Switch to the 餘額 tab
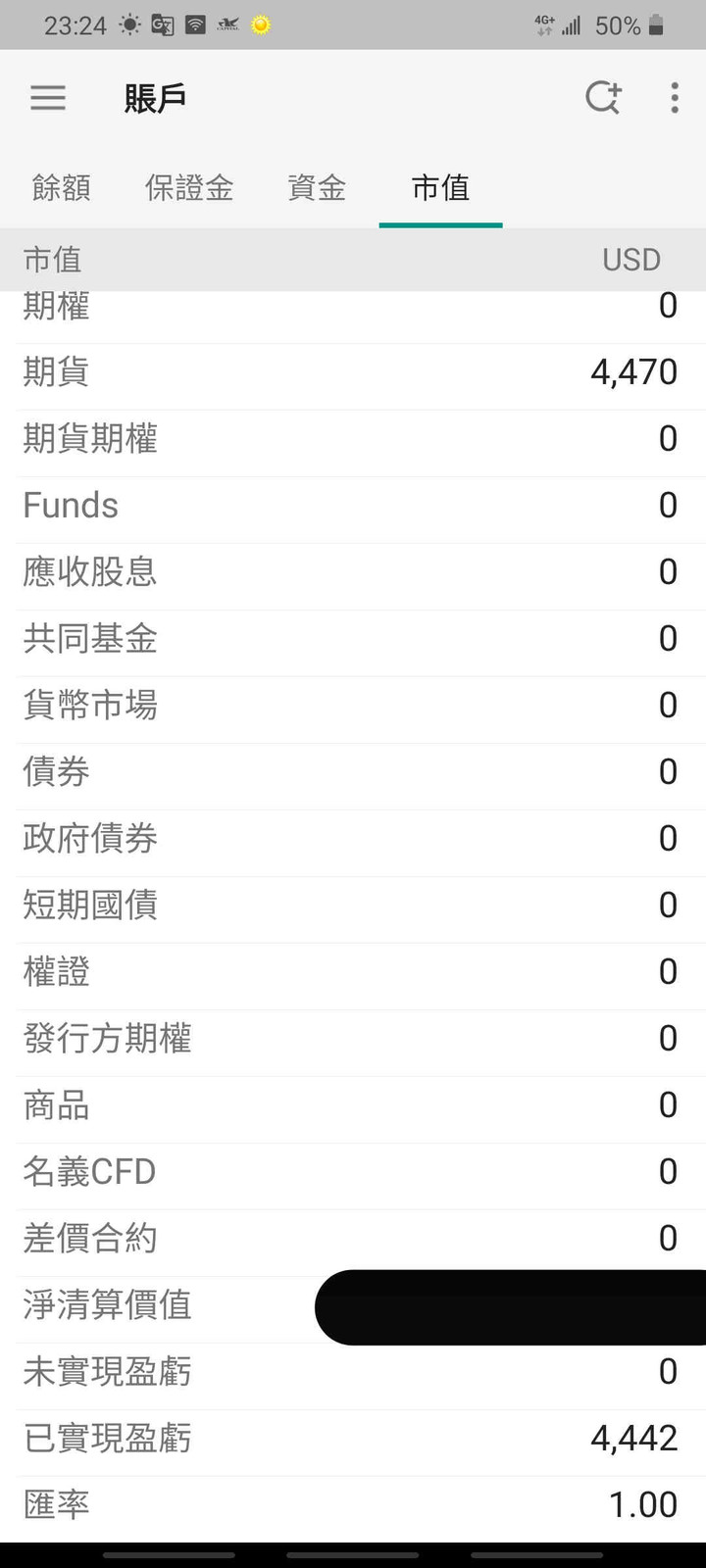Viewport: 706px width, 1568px height. [x=62, y=187]
